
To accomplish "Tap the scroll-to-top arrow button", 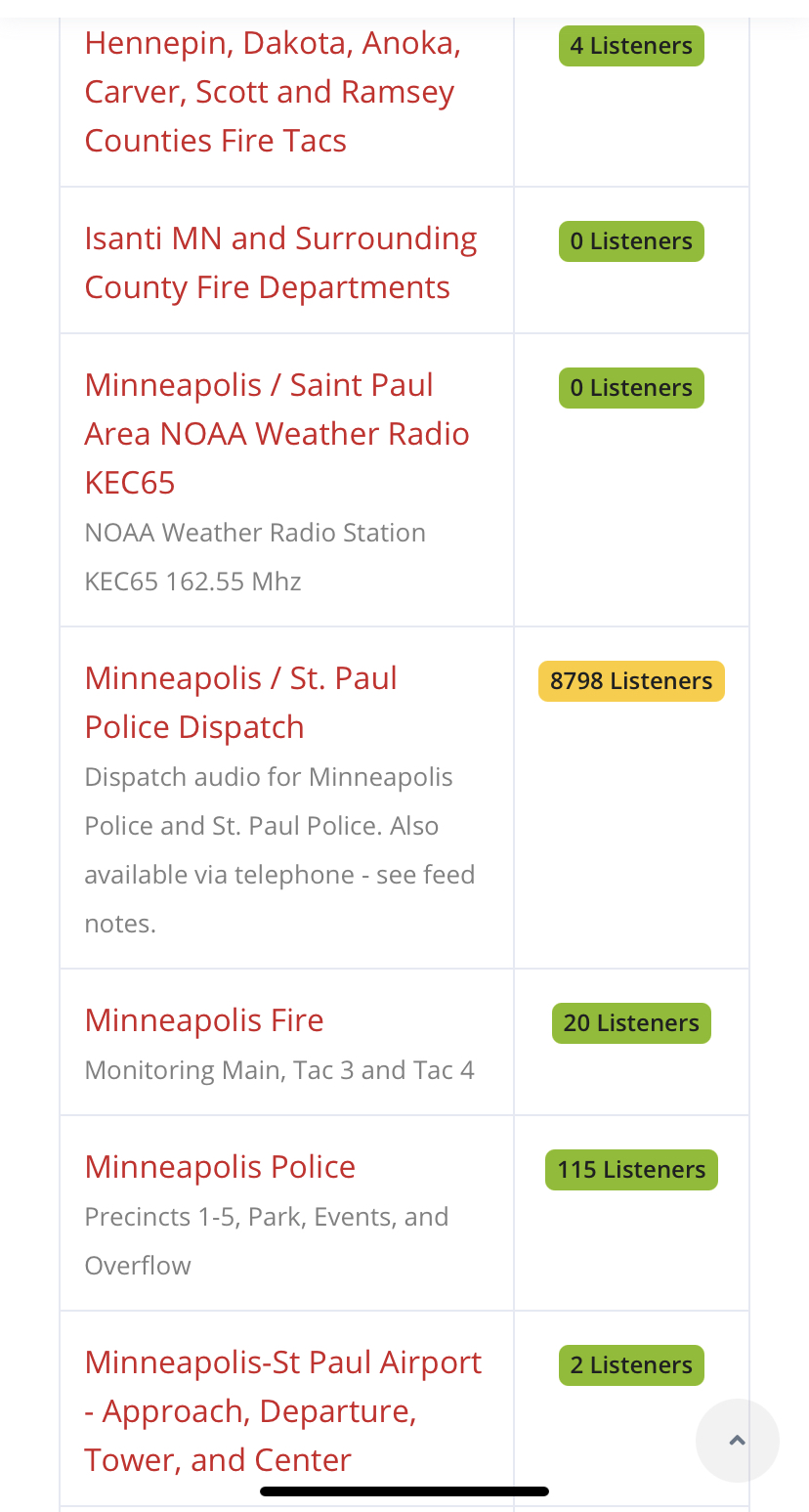I will pos(738,1441).
